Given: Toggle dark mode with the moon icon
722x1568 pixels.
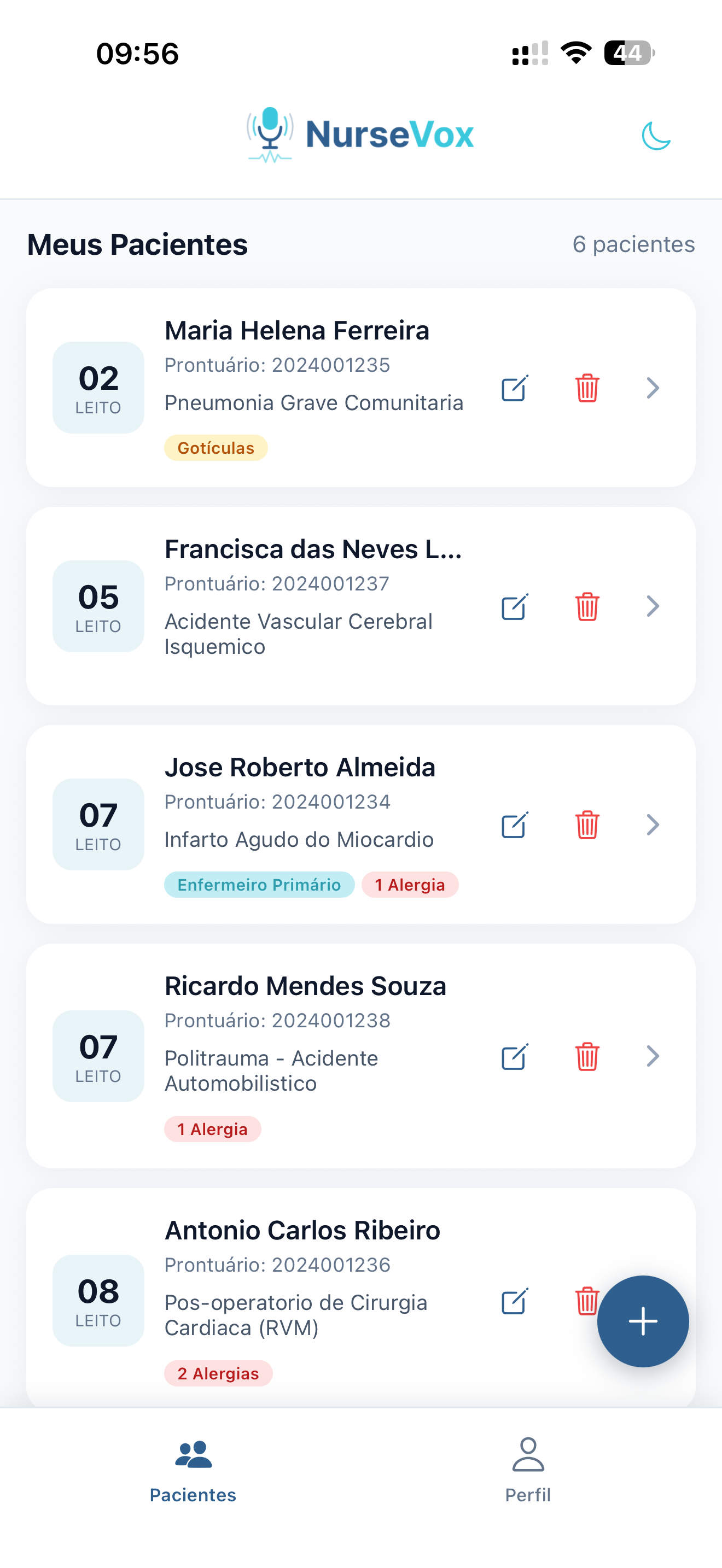Looking at the screenshot, I should click(656, 135).
